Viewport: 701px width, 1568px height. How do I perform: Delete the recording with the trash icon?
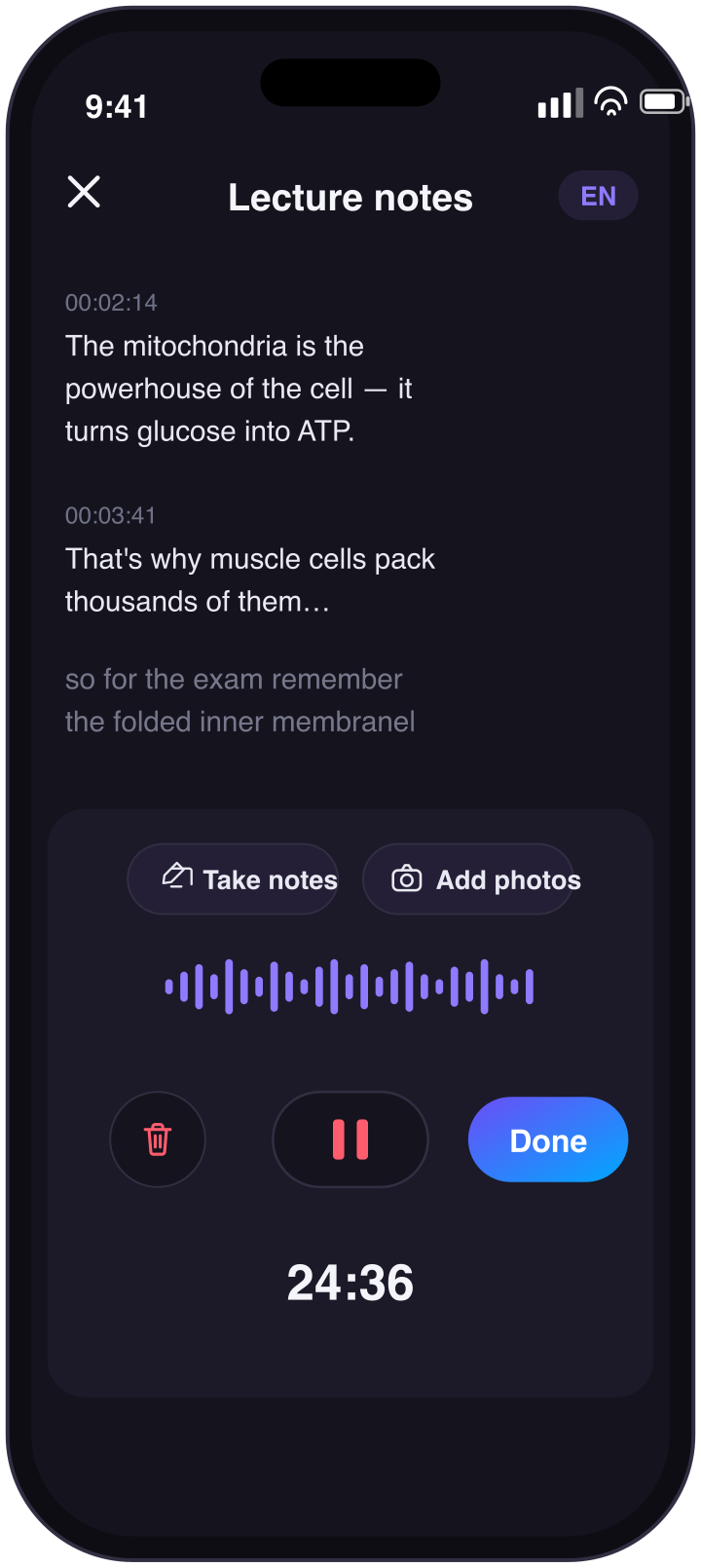(158, 1139)
